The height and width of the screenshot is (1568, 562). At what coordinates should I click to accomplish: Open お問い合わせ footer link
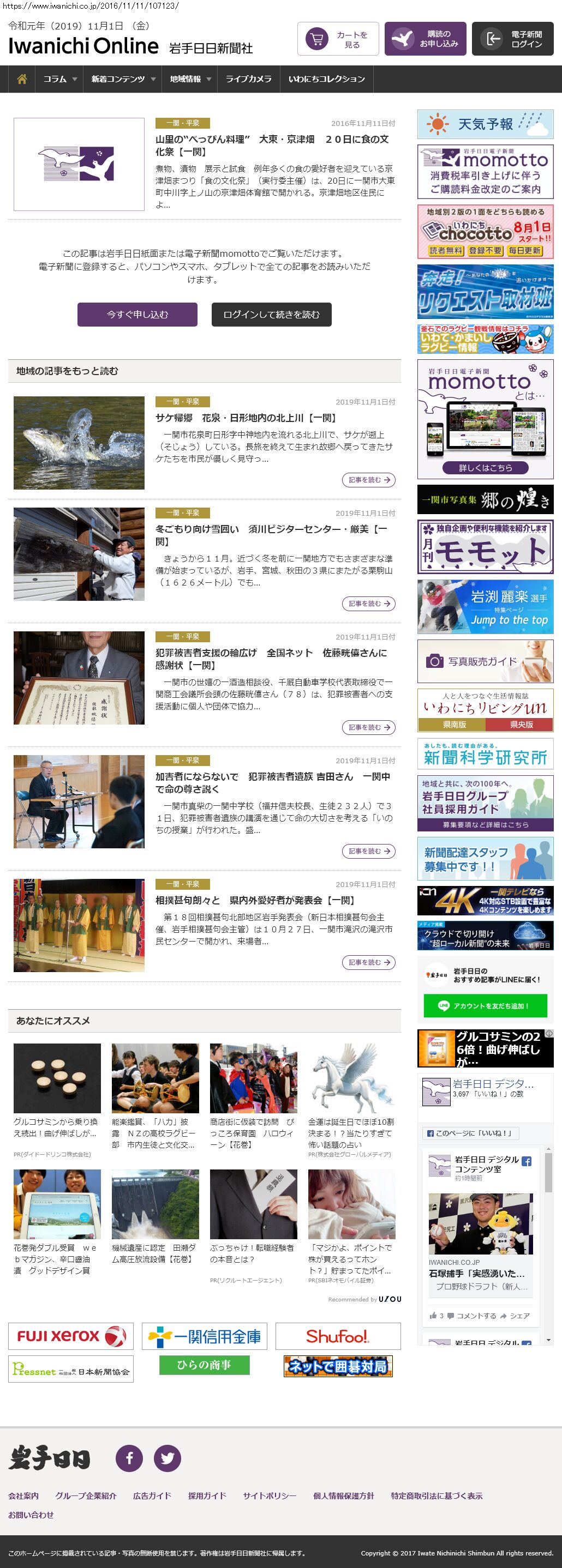click(31, 1515)
